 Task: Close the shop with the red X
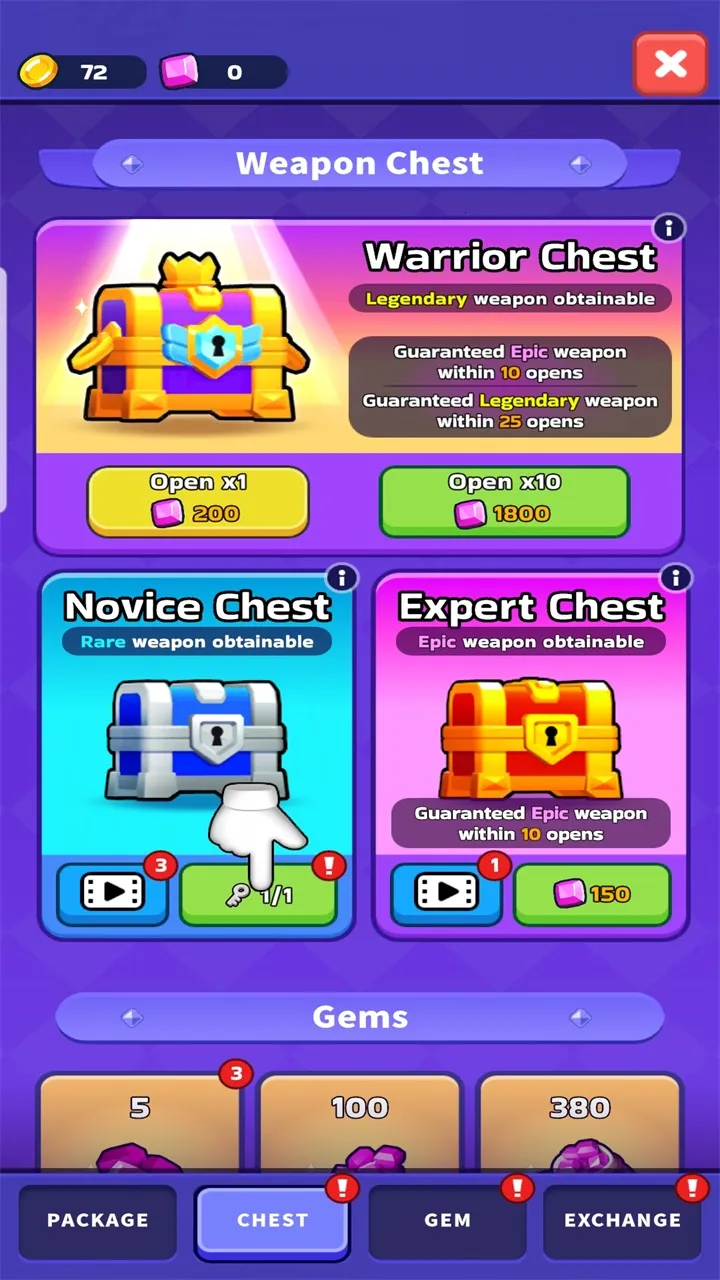670,65
